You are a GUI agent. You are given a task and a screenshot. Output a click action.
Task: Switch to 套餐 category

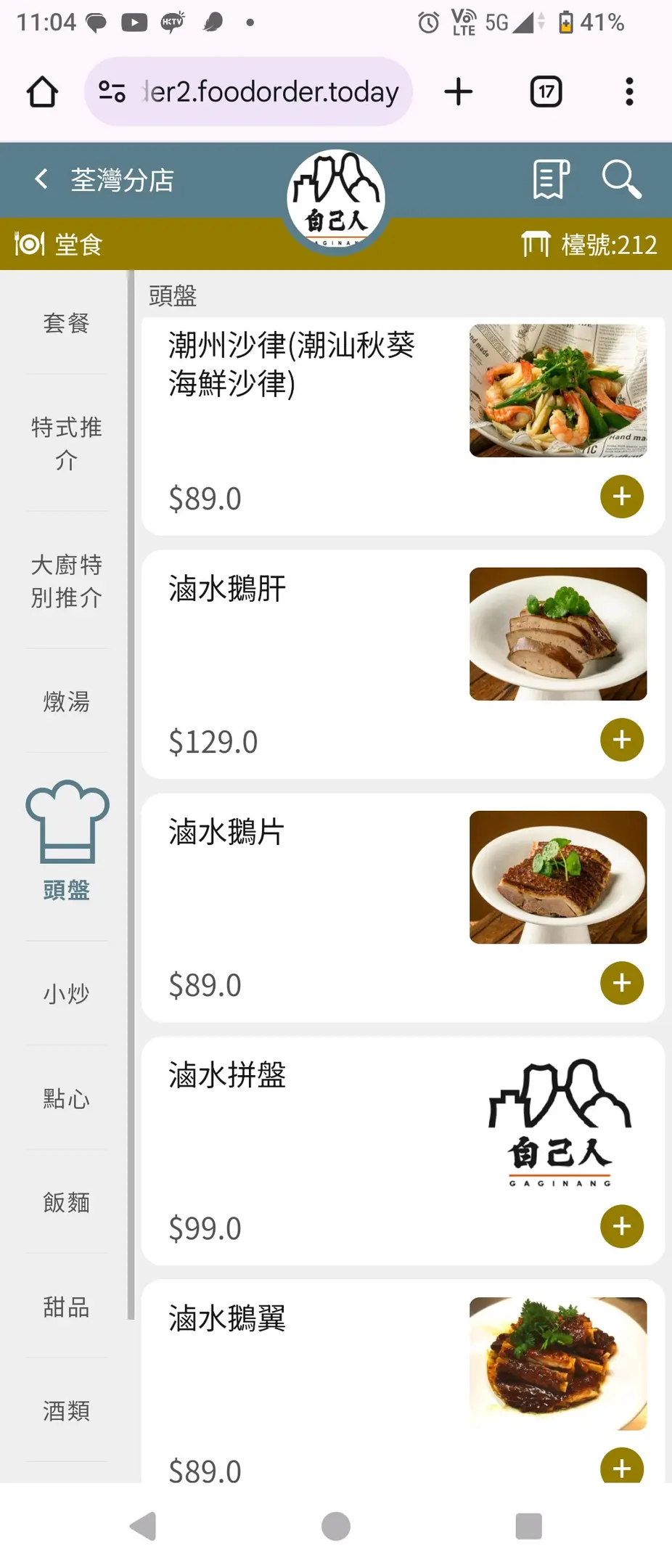point(66,322)
